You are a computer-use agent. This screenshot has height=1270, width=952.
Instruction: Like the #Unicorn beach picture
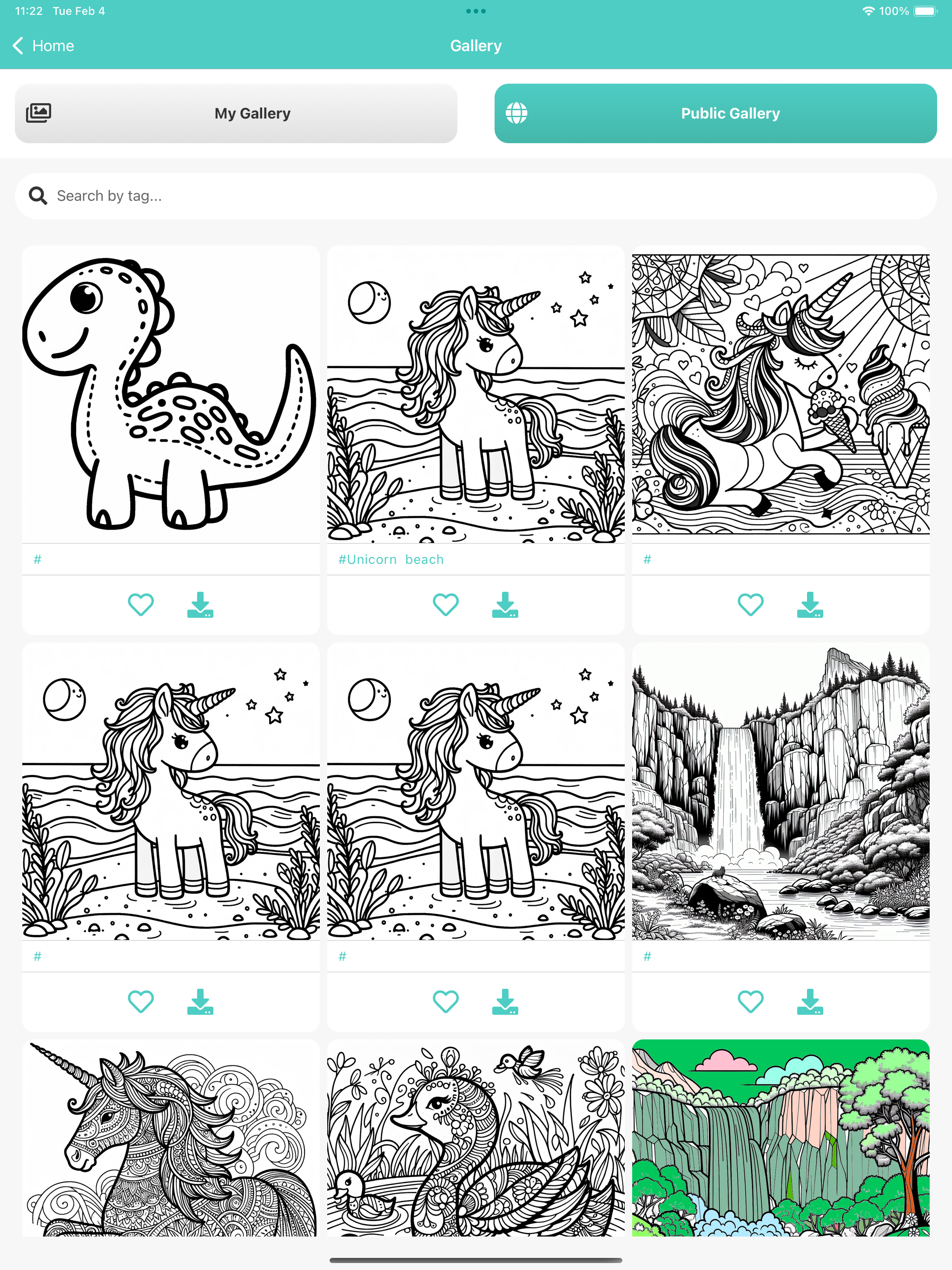446,605
